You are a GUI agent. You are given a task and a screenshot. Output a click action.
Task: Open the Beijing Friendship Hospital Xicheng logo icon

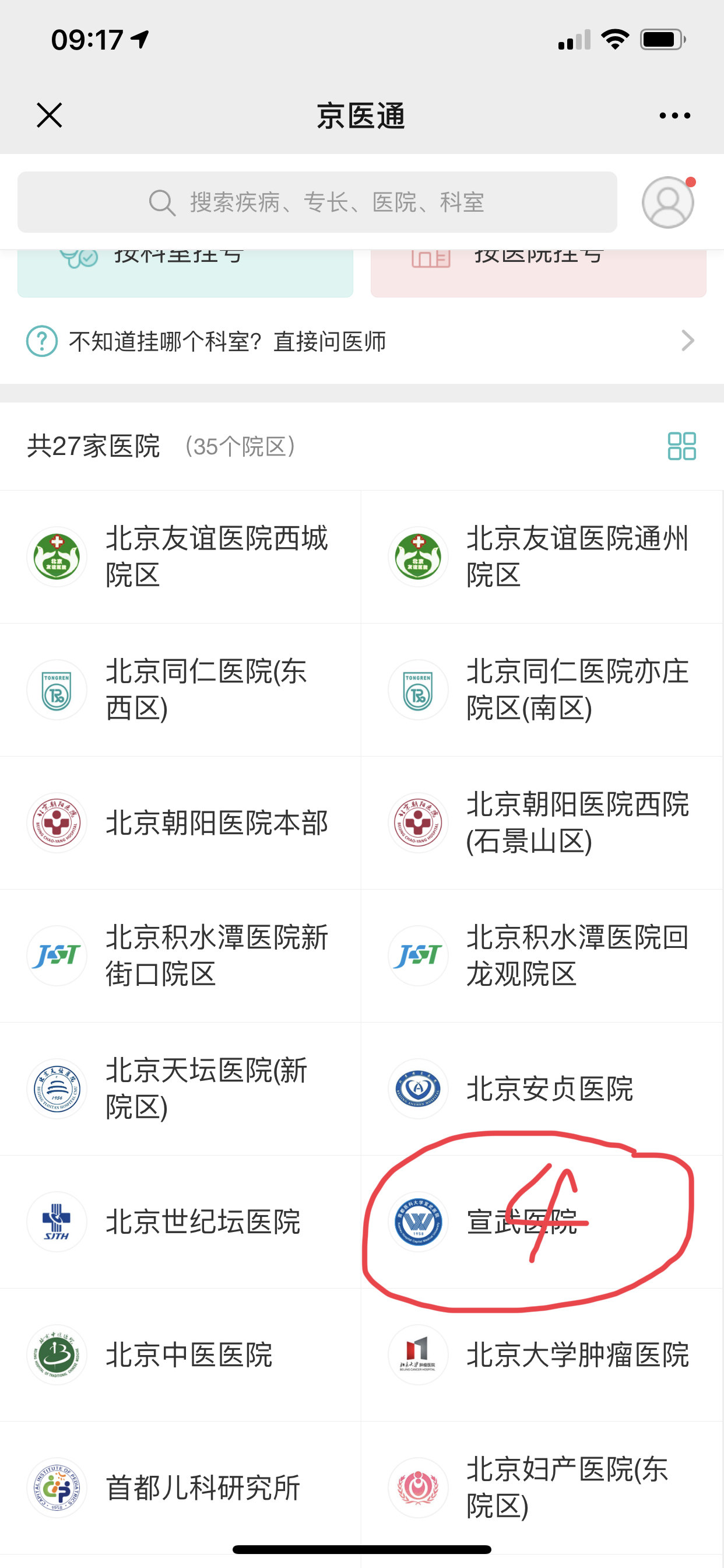coord(57,556)
